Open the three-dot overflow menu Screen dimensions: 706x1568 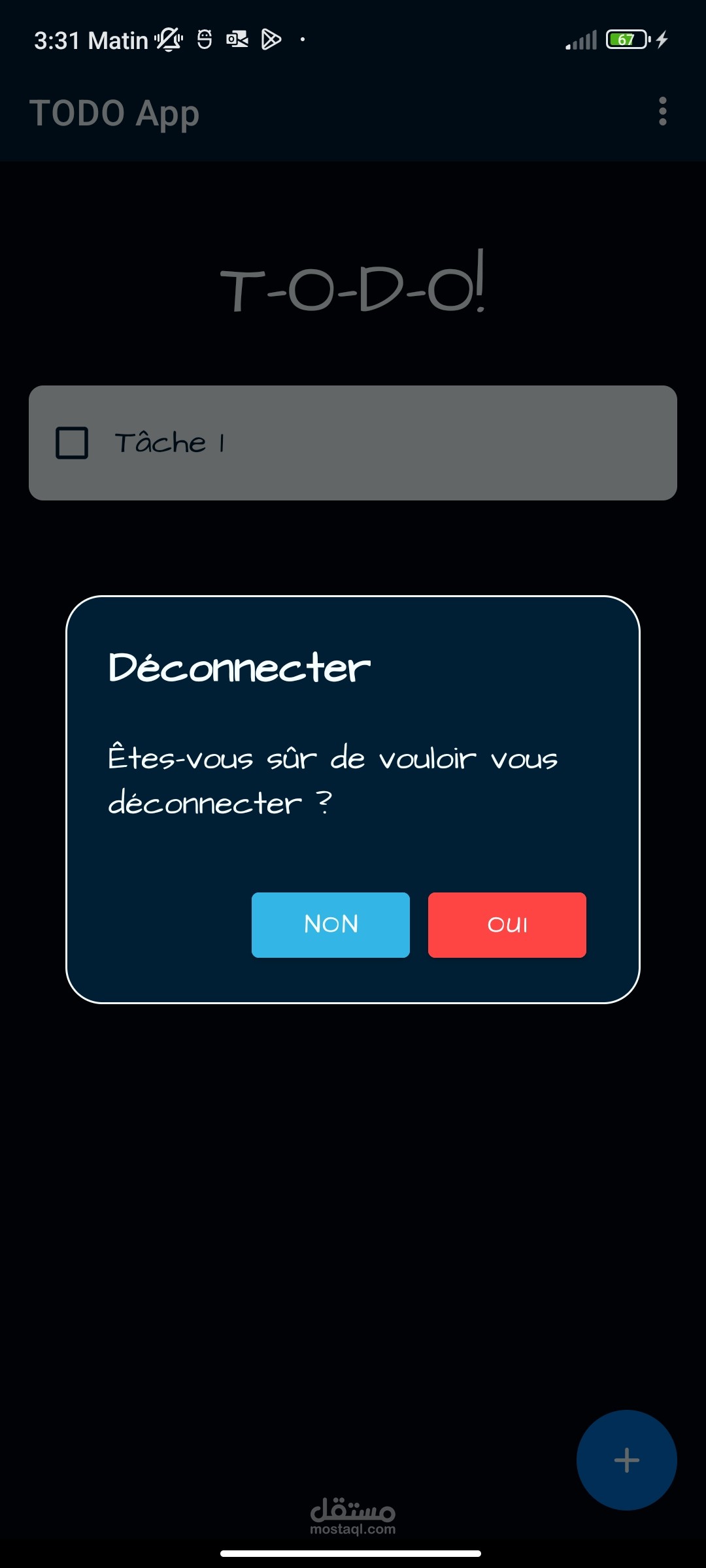(x=662, y=112)
